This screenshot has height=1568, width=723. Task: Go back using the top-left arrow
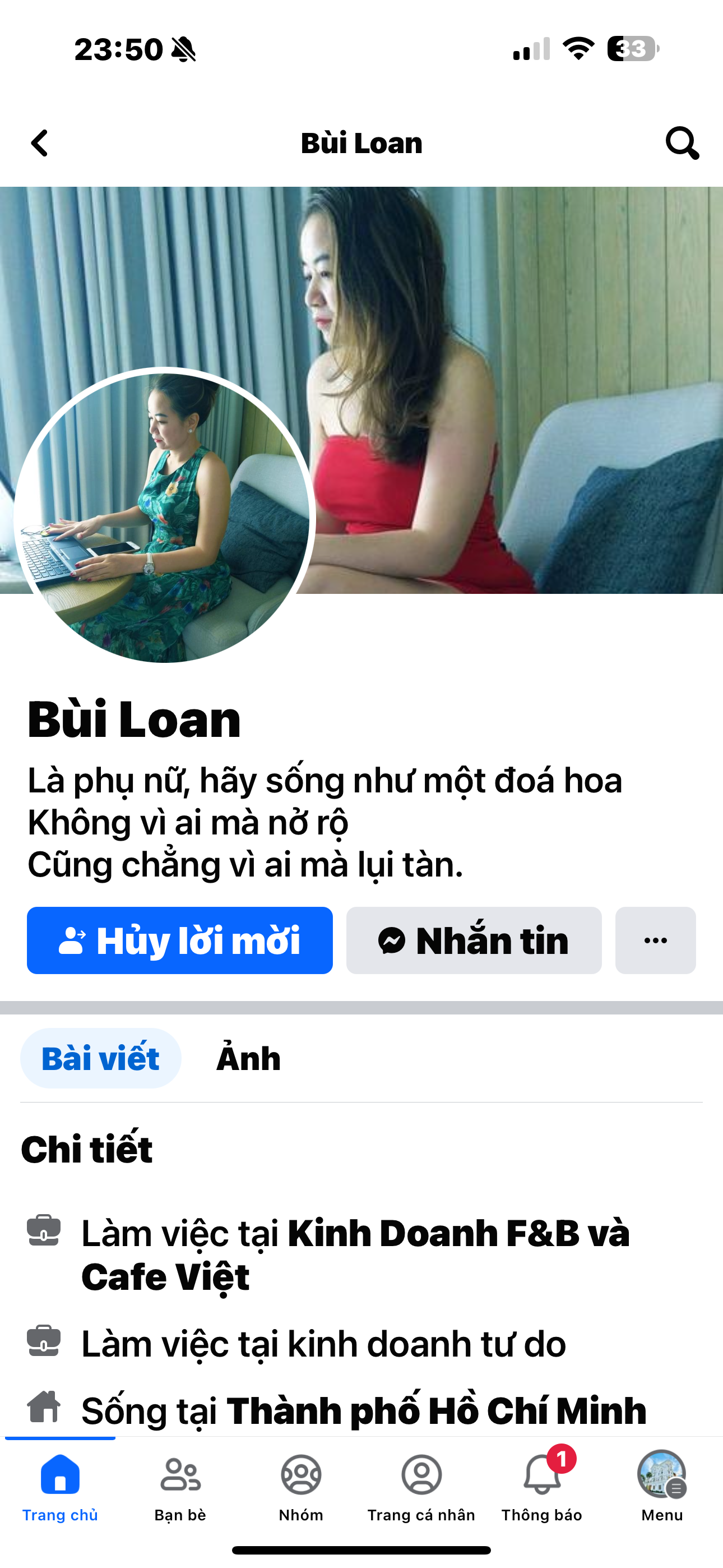pyautogui.click(x=40, y=144)
